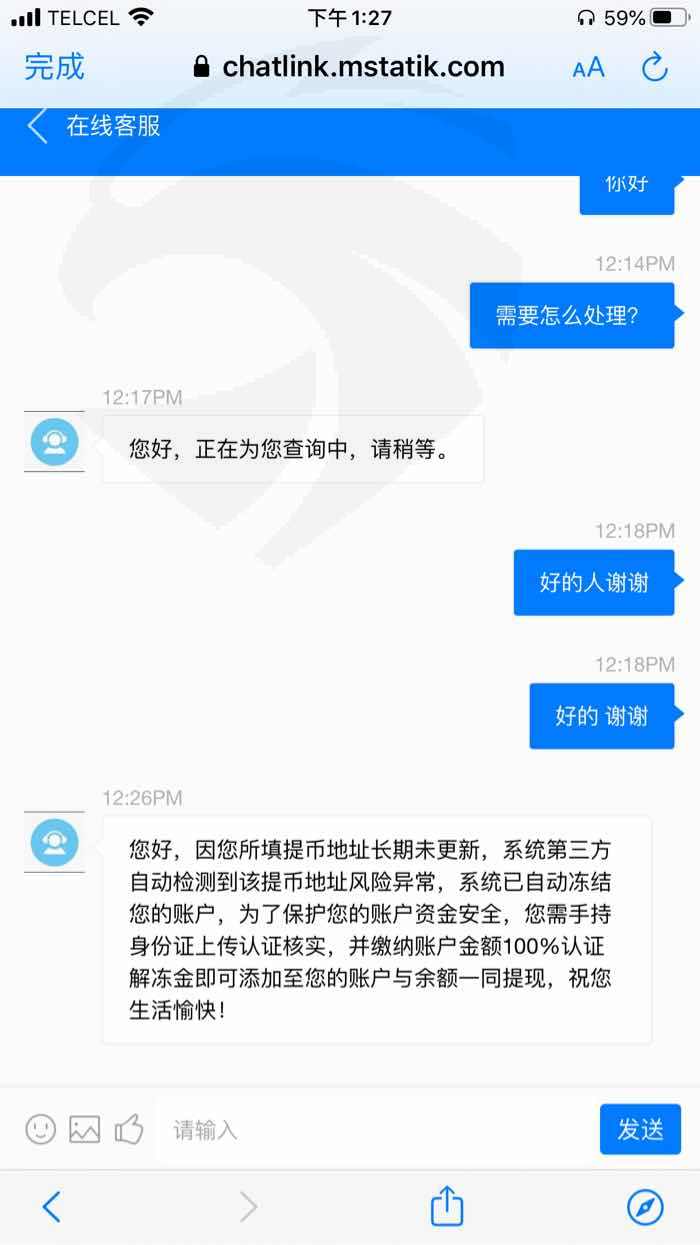This screenshot has width=700, height=1245.
Task: Go back from 在线客服 chat
Action: coord(38,127)
